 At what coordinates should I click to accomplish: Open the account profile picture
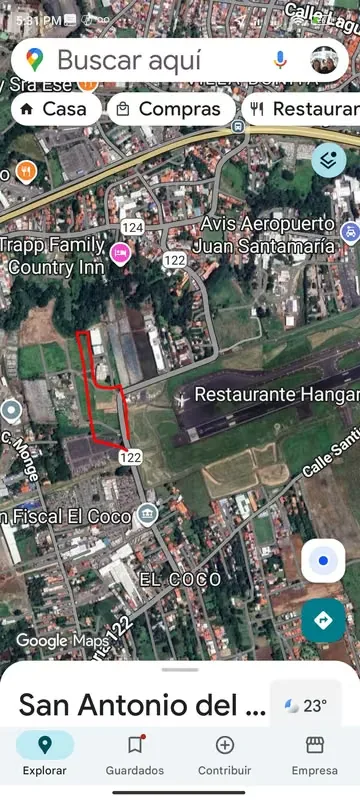point(324,60)
